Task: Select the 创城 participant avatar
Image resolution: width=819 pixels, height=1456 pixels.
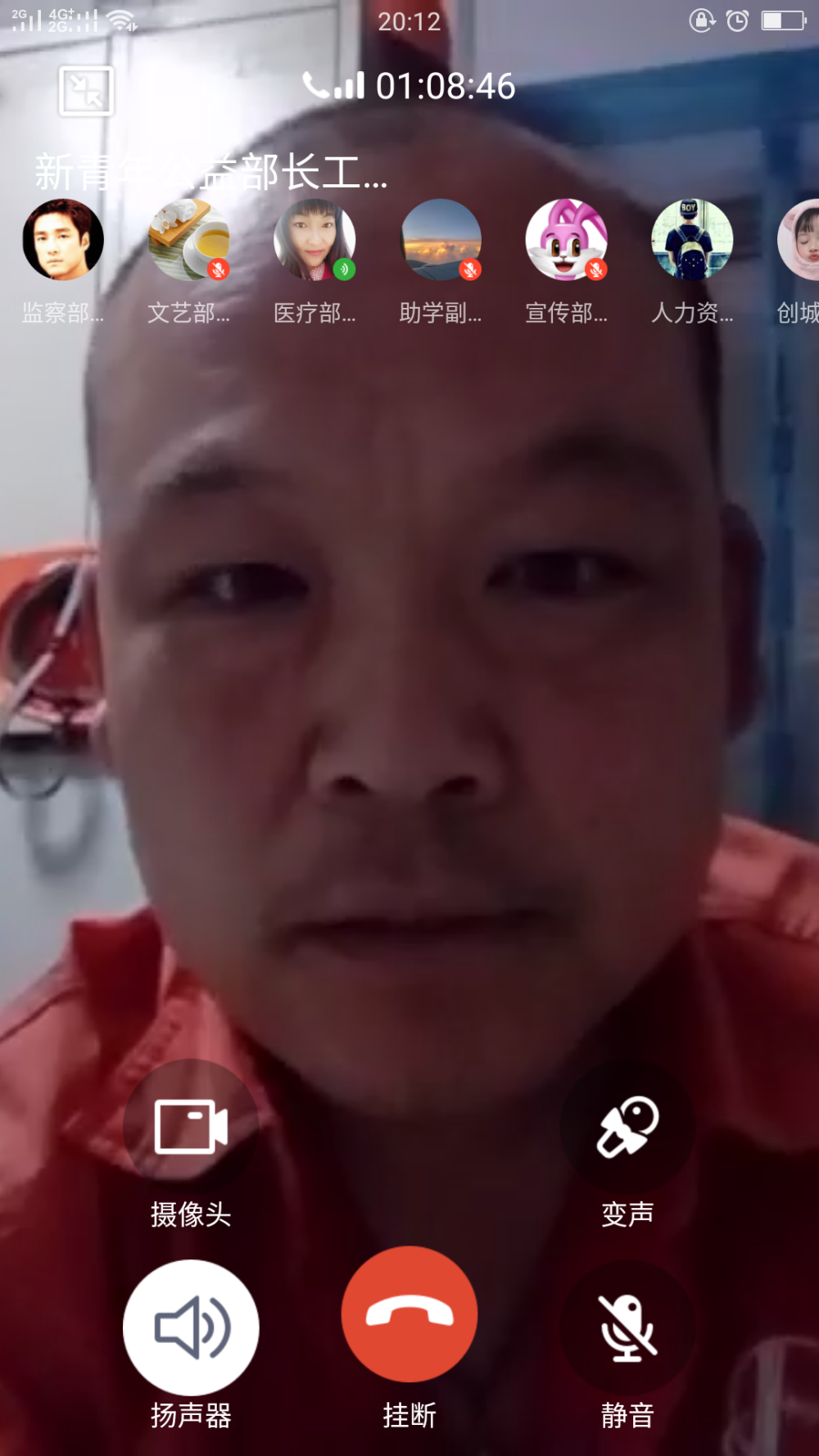Action: (x=799, y=240)
